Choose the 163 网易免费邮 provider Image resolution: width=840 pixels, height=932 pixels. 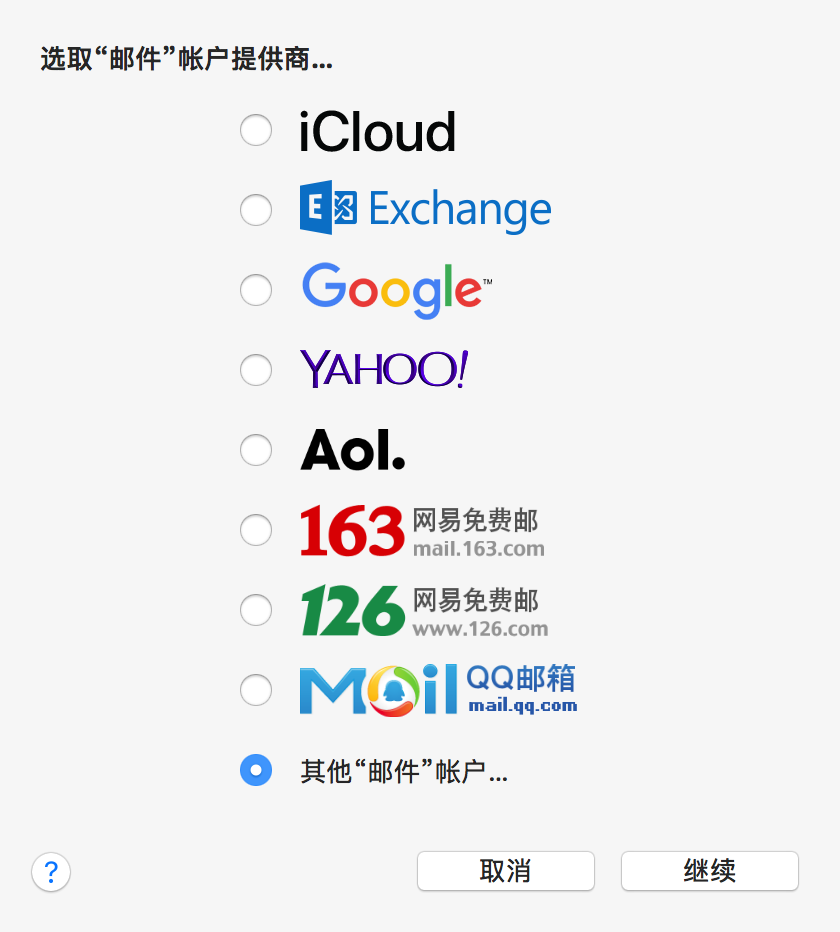tap(256, 530)
